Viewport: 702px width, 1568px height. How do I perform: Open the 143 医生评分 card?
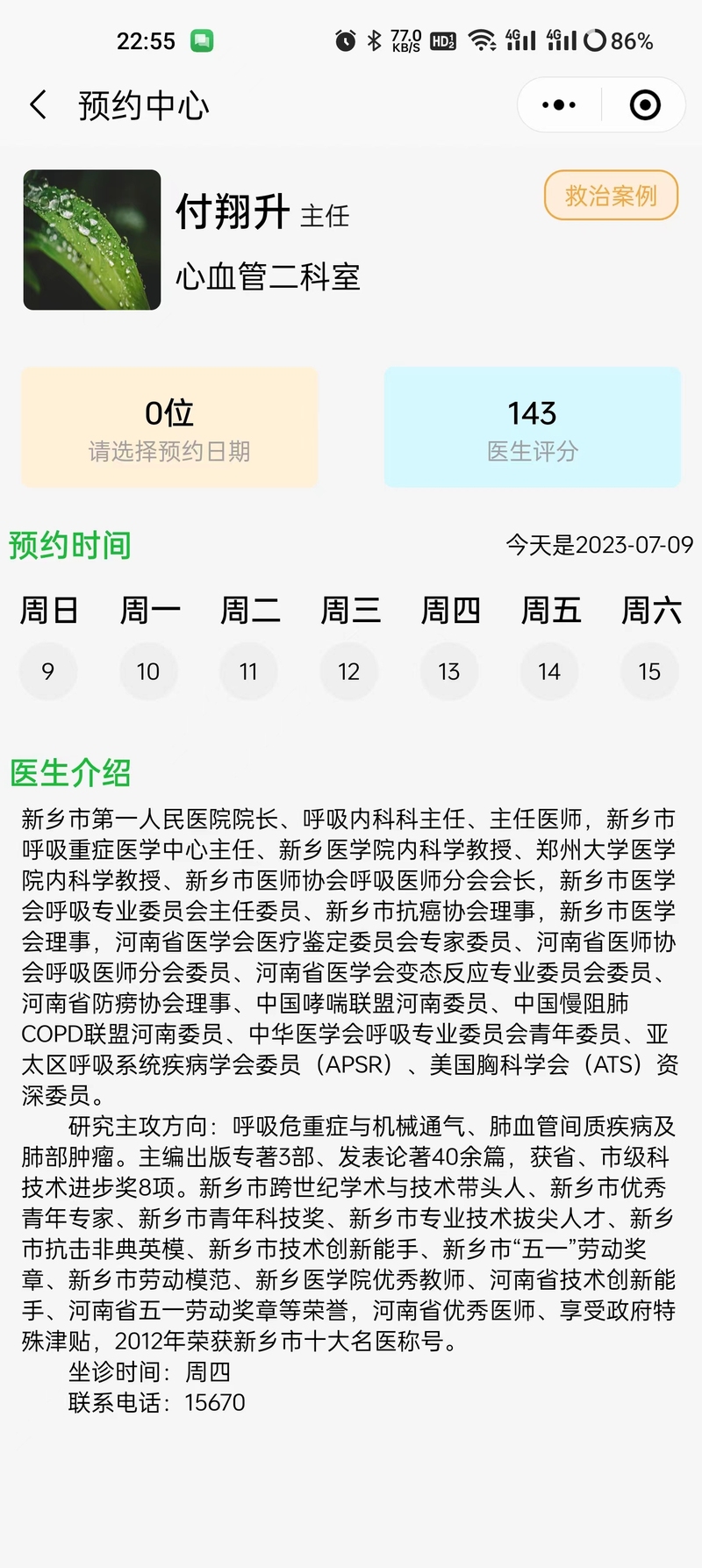533,427
